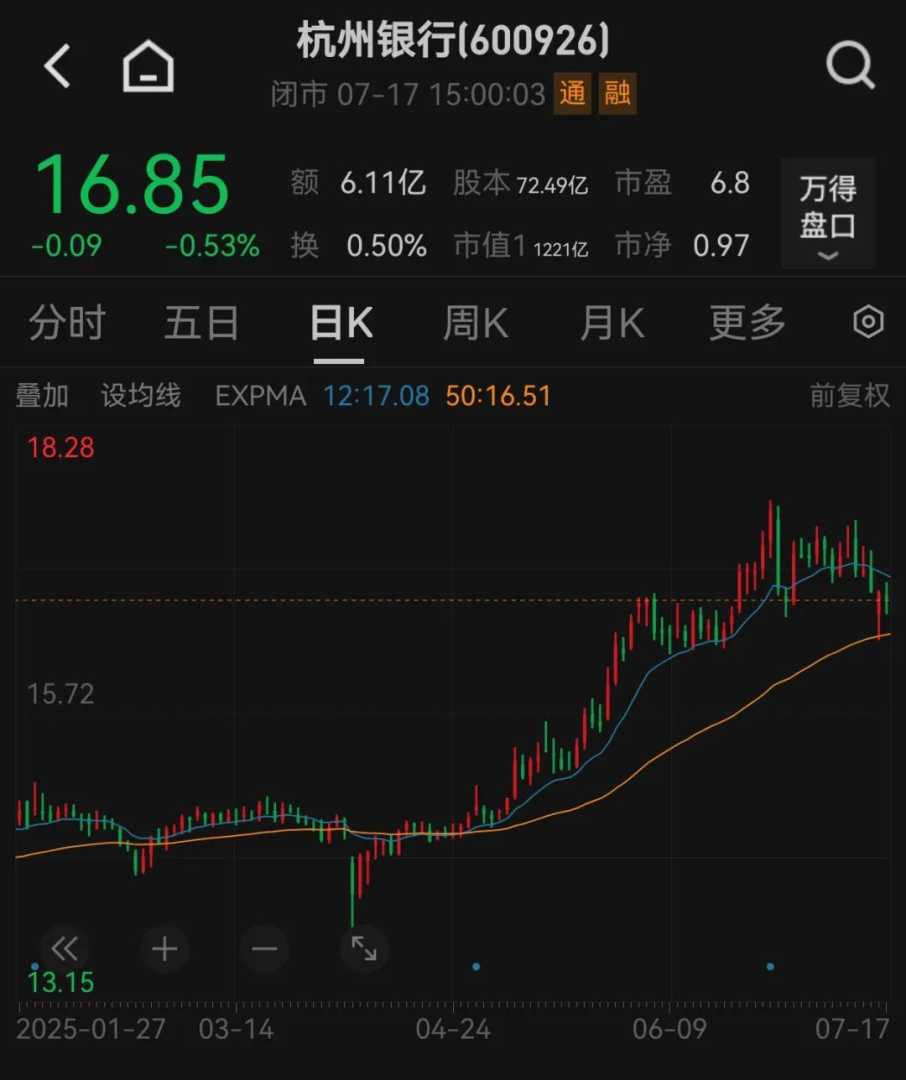Open 设均线 moving average settings
Screen dimensions: 906x1080
(141, 396)
